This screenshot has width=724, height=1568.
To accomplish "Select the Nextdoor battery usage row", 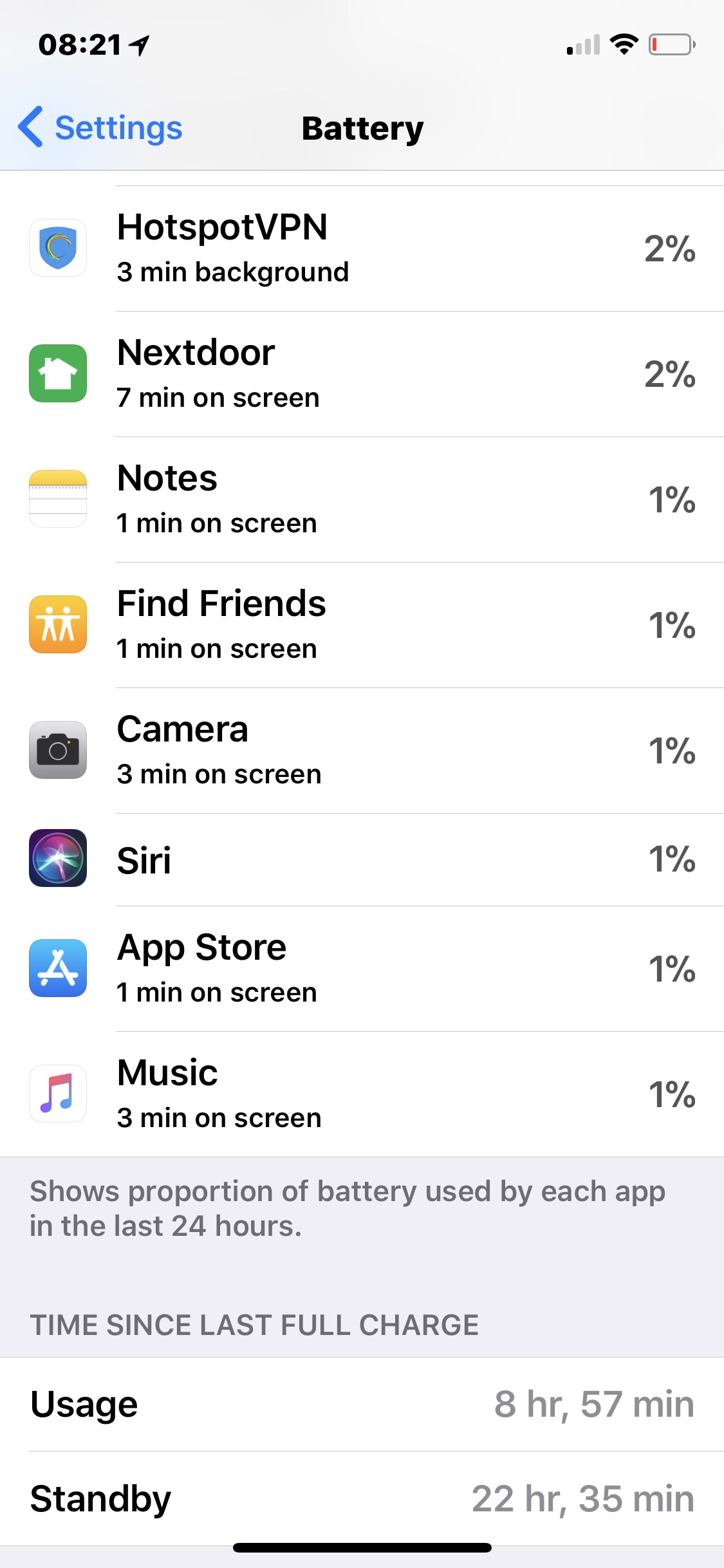I will 362,374.
